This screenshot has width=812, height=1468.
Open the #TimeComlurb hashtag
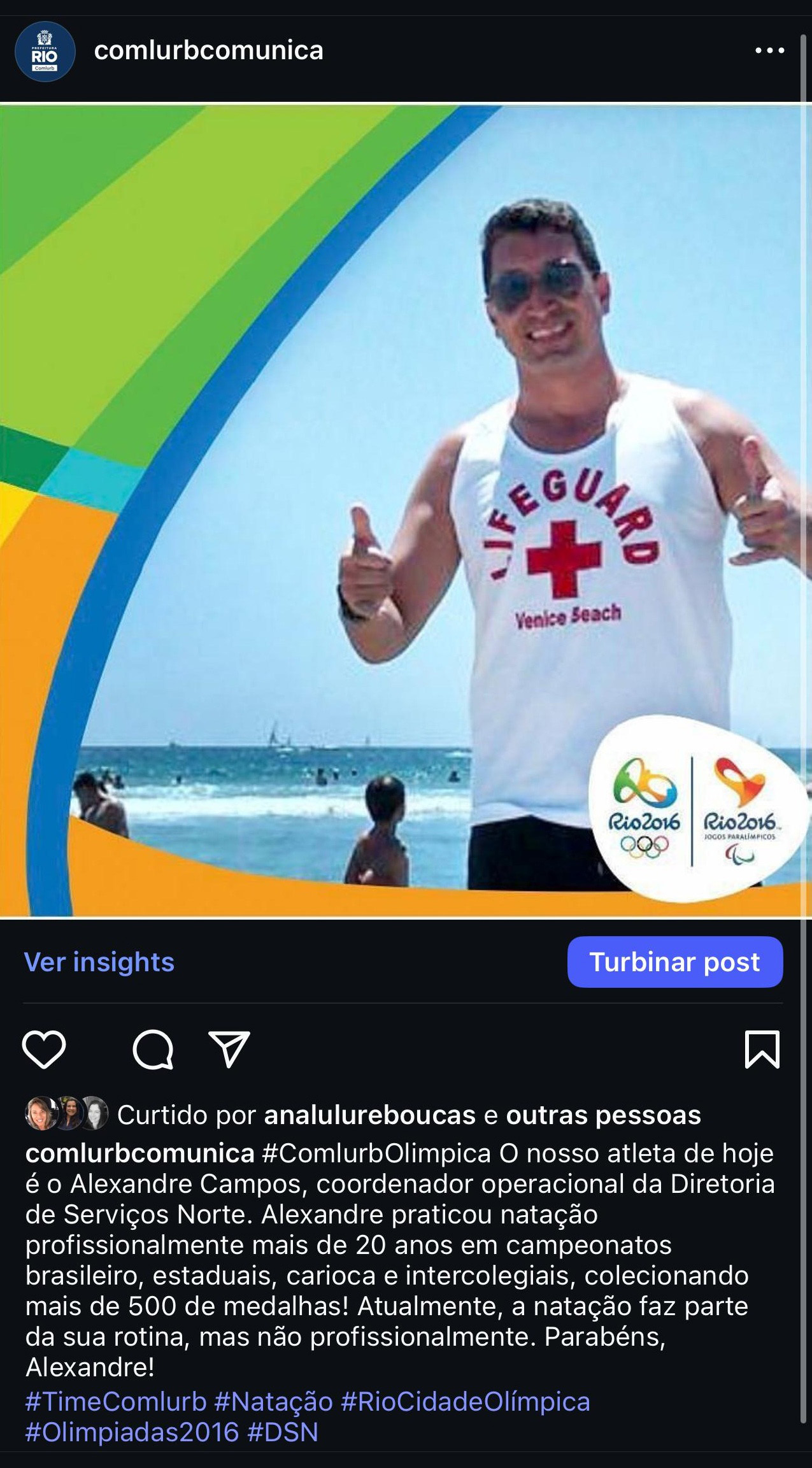pyautogui.click(x=116, y=1402)
